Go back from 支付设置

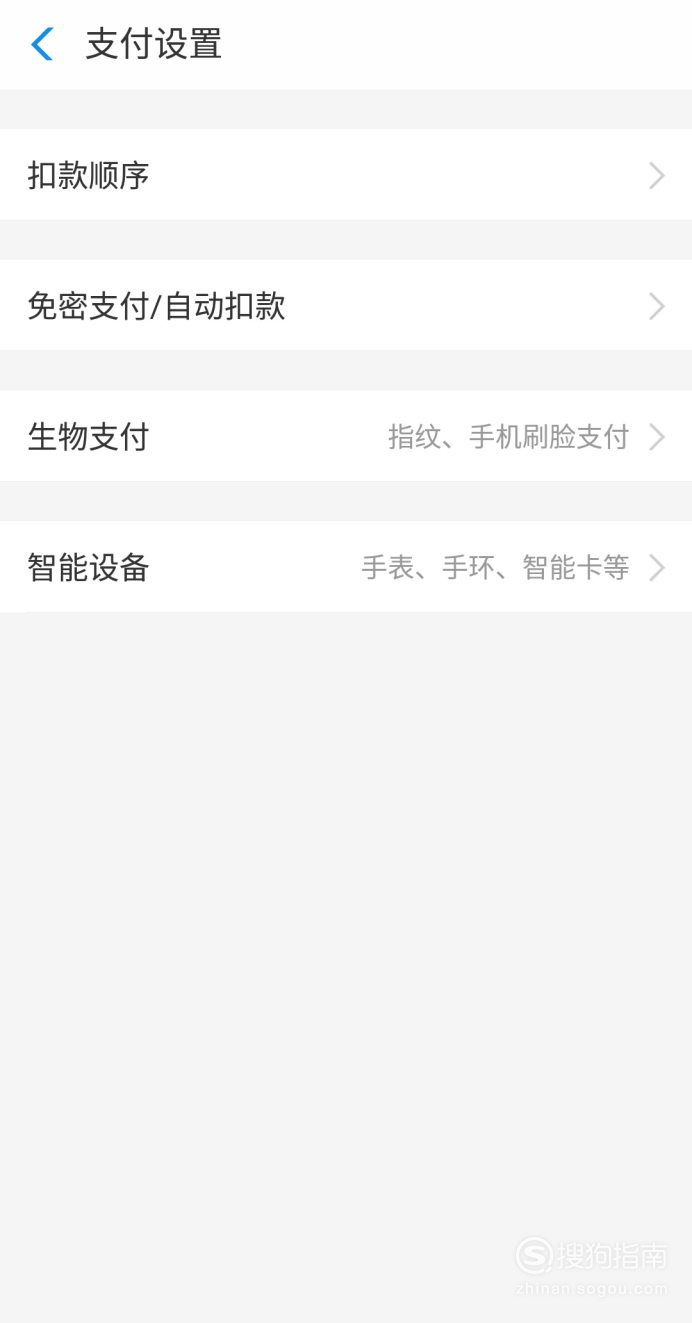42,44
